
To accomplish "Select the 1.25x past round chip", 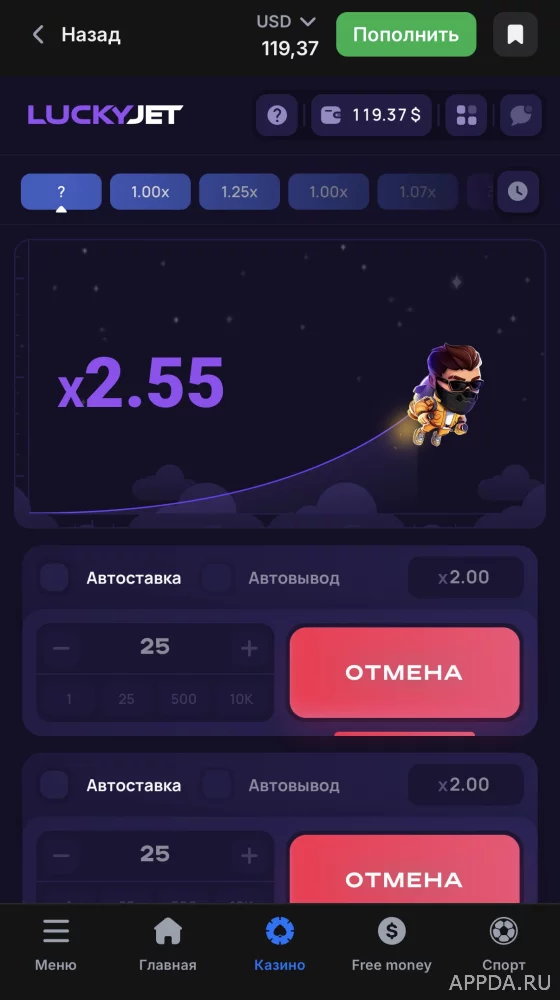I will coord(239,191).
